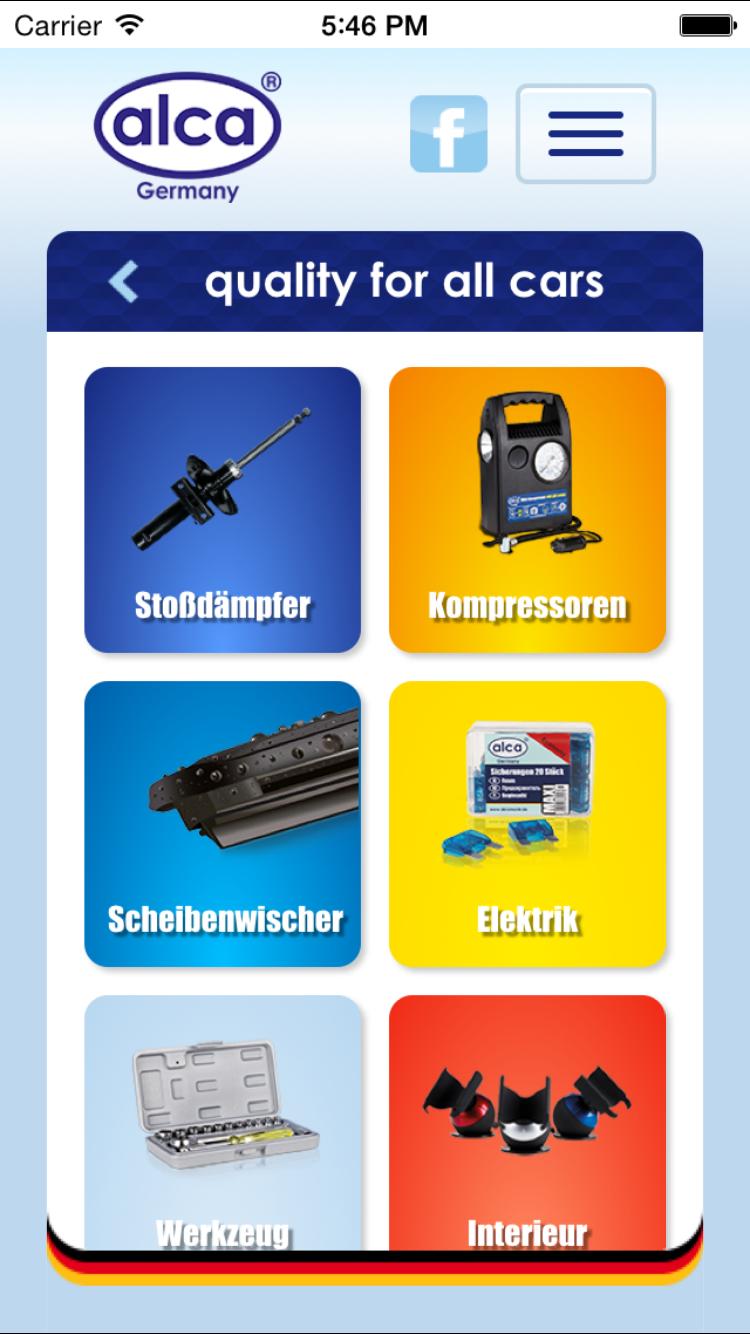Select the Stoßdämpfer category tile
The height and width of the screenshot is (1334, 750).
[222, 511]
